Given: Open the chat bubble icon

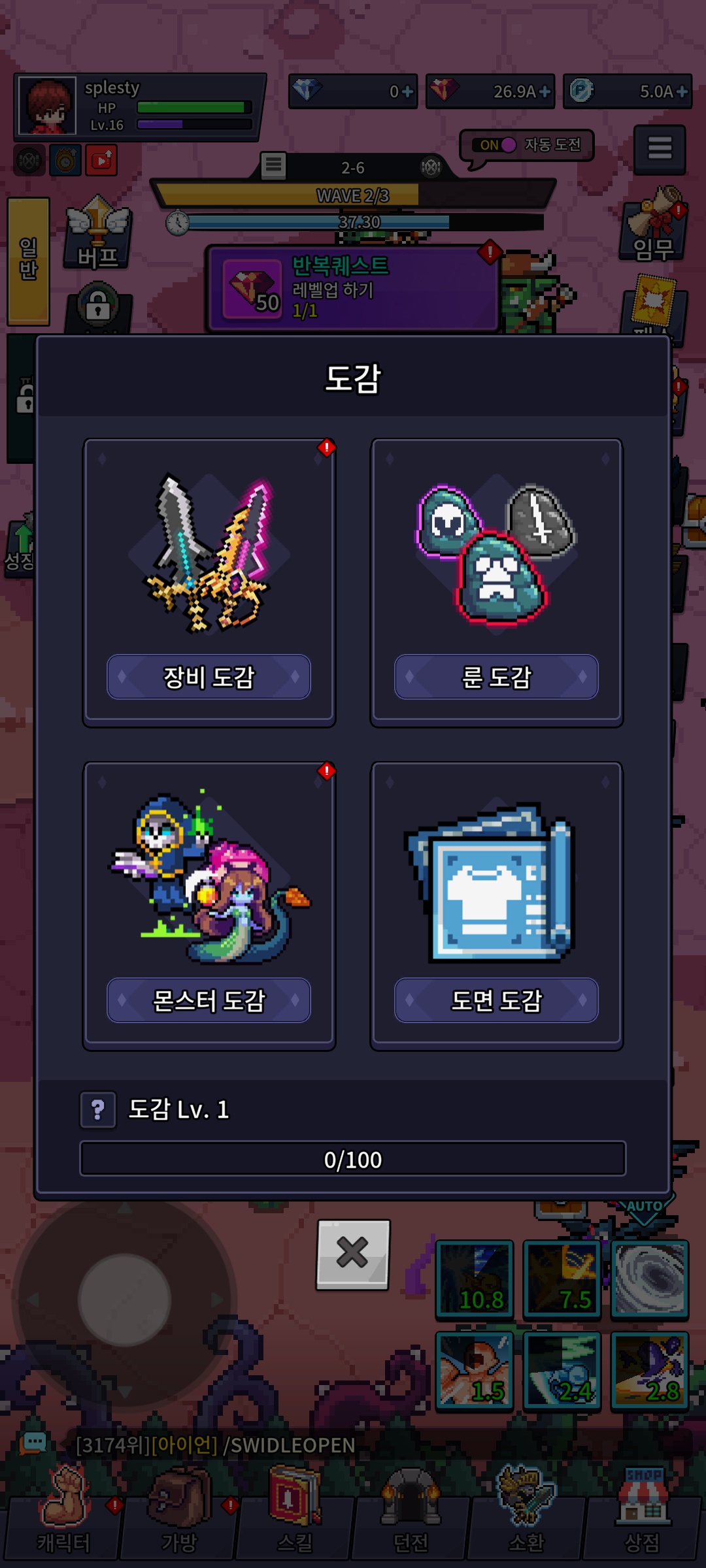Looking at the screenshot, I should 33,1443.
